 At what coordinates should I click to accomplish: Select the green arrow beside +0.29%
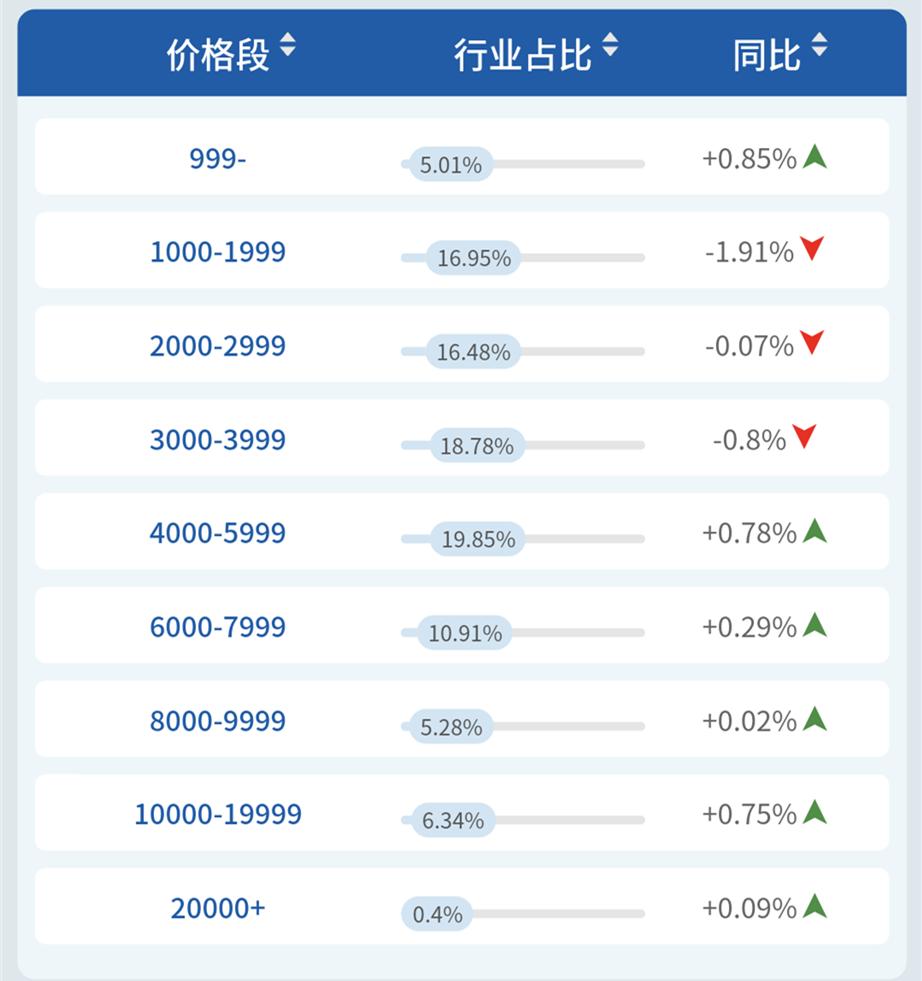pyautogui.click(x=813, y=627)
